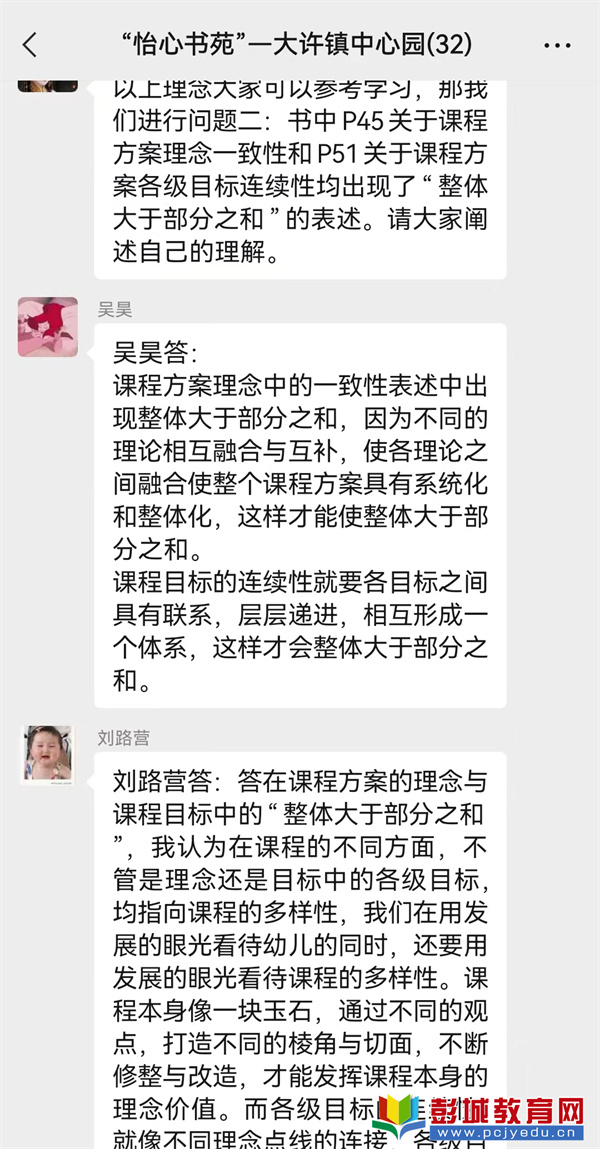600x1149 pixels.
Task: Open 吴昊's profile avatar
Action: click(x=47, y=327)
